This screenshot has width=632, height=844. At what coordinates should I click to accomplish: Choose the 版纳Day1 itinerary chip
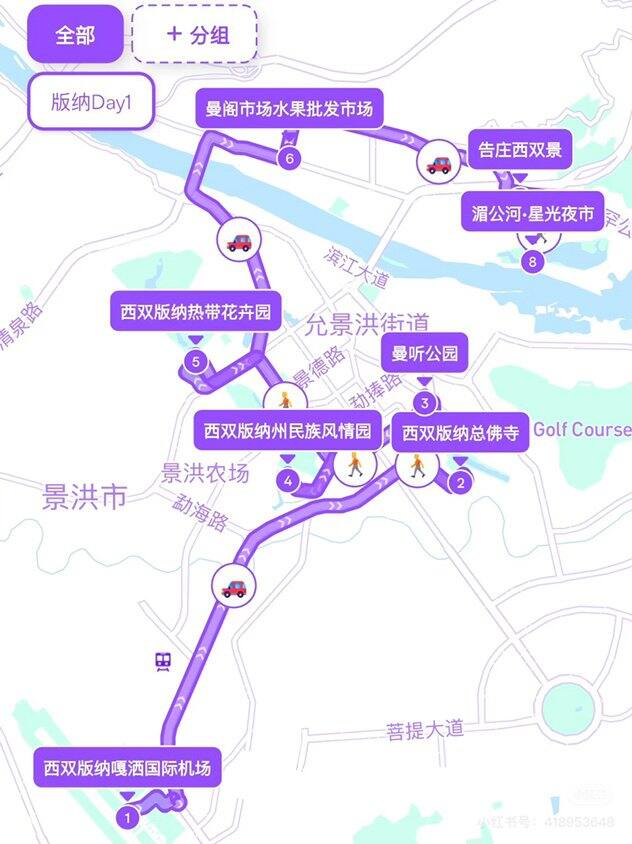pos(91,101)
